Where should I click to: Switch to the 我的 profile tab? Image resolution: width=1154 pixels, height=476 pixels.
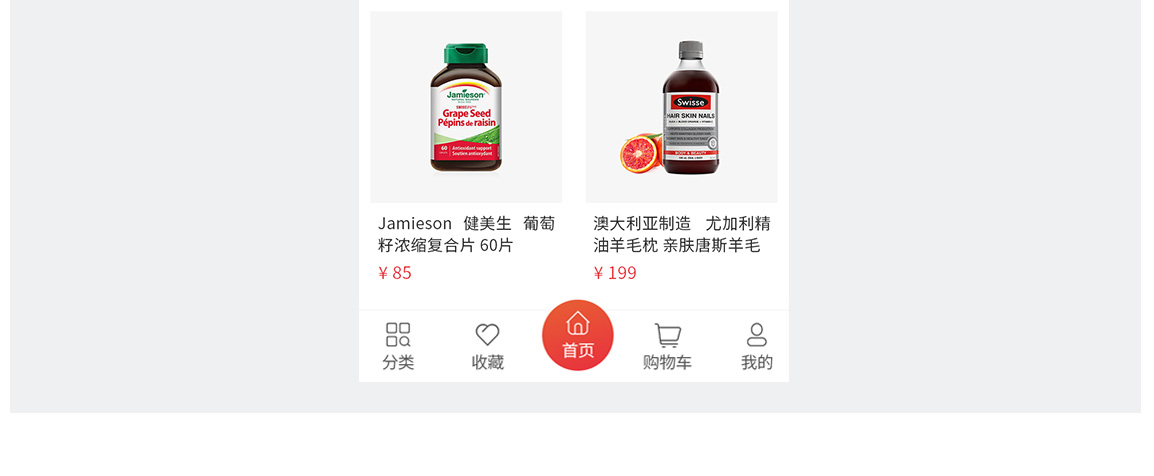[x=757, y=346]
